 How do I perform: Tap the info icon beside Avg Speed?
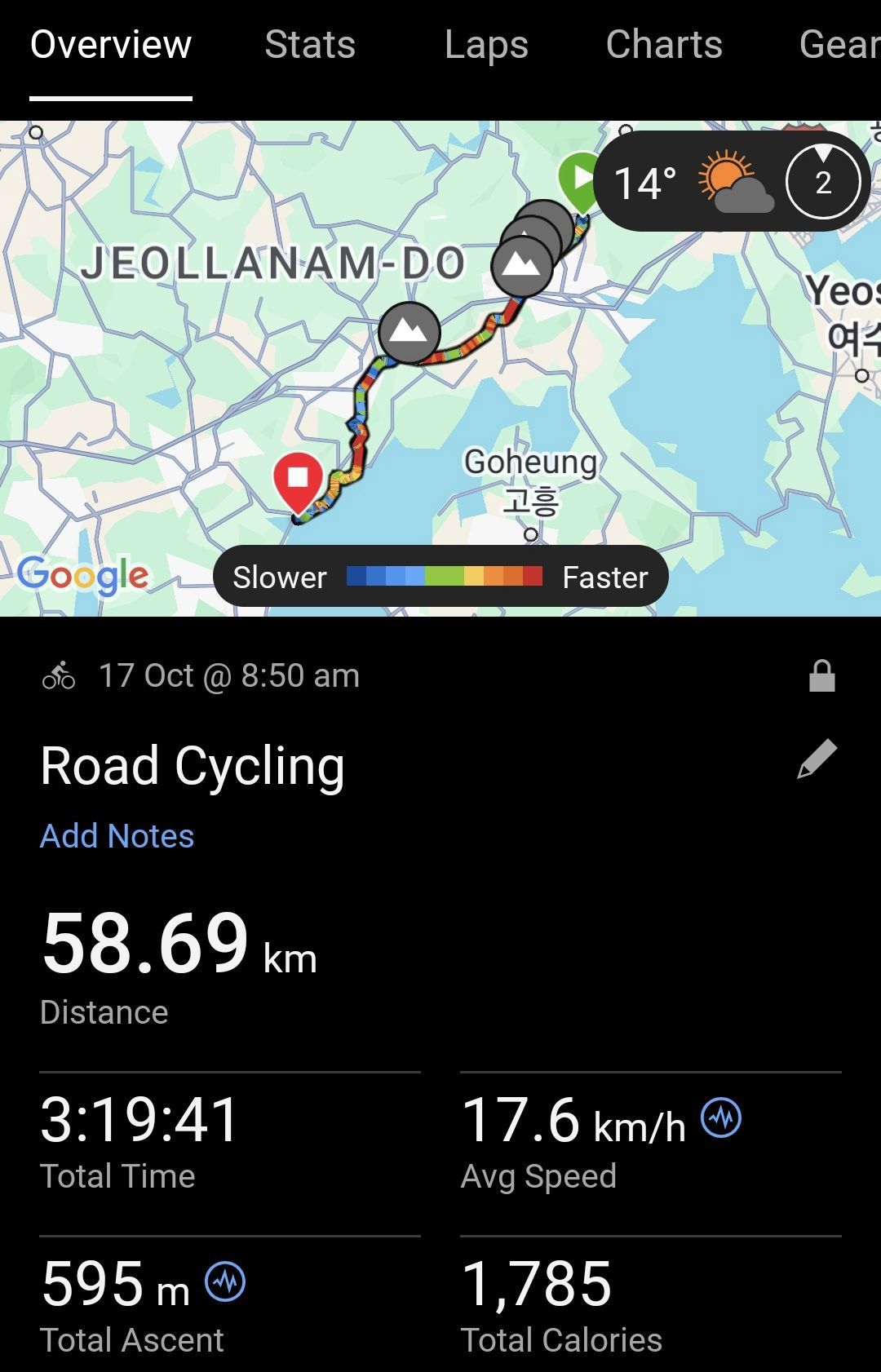722,1118
